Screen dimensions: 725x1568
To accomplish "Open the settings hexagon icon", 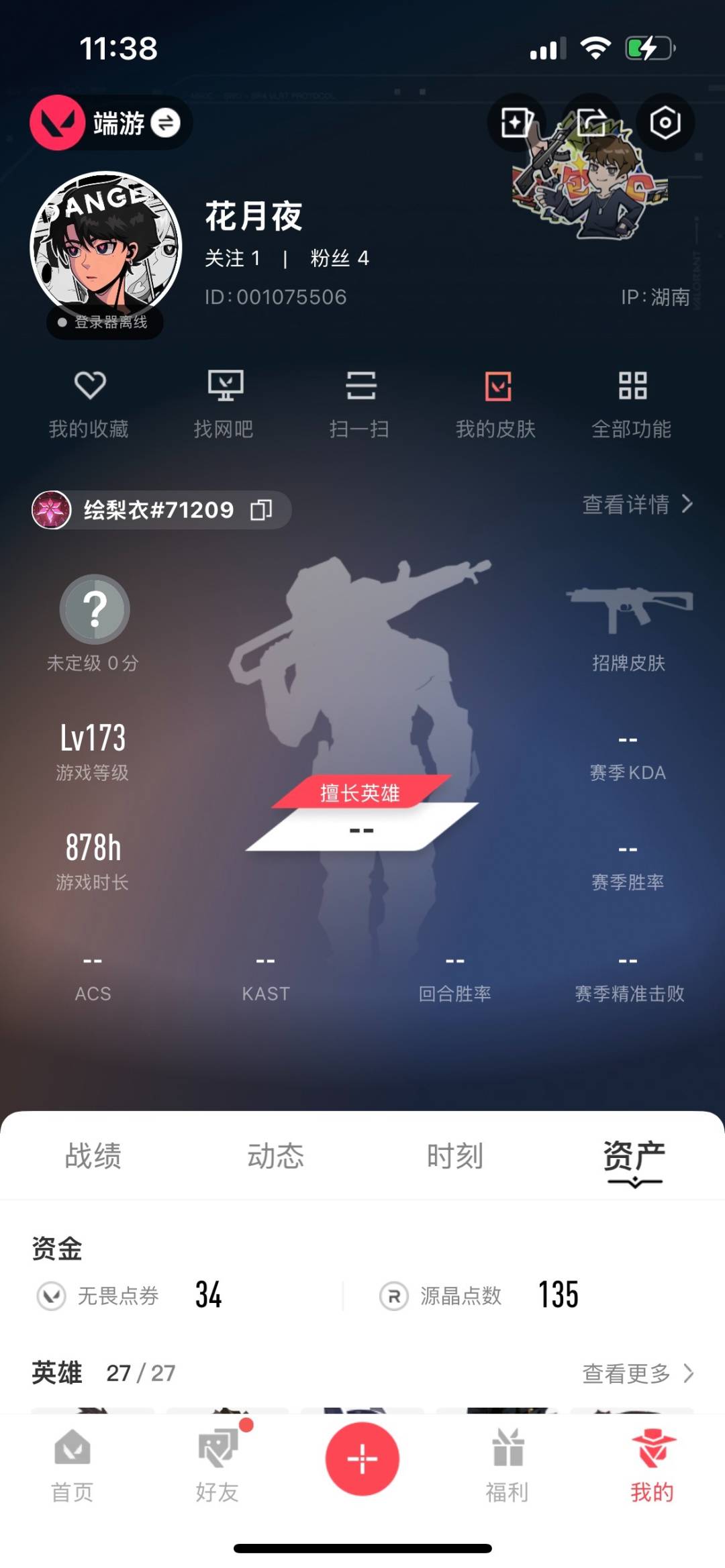I will (665, 123).
